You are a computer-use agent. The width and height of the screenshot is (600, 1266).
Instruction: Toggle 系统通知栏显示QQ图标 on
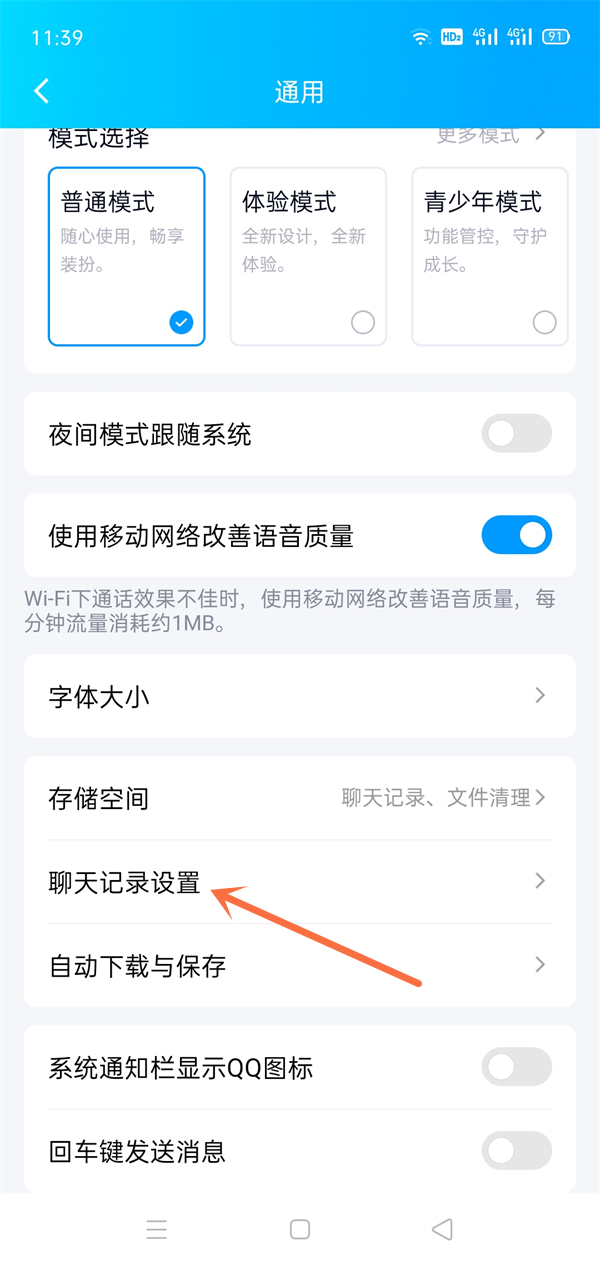pos(516,1068)
